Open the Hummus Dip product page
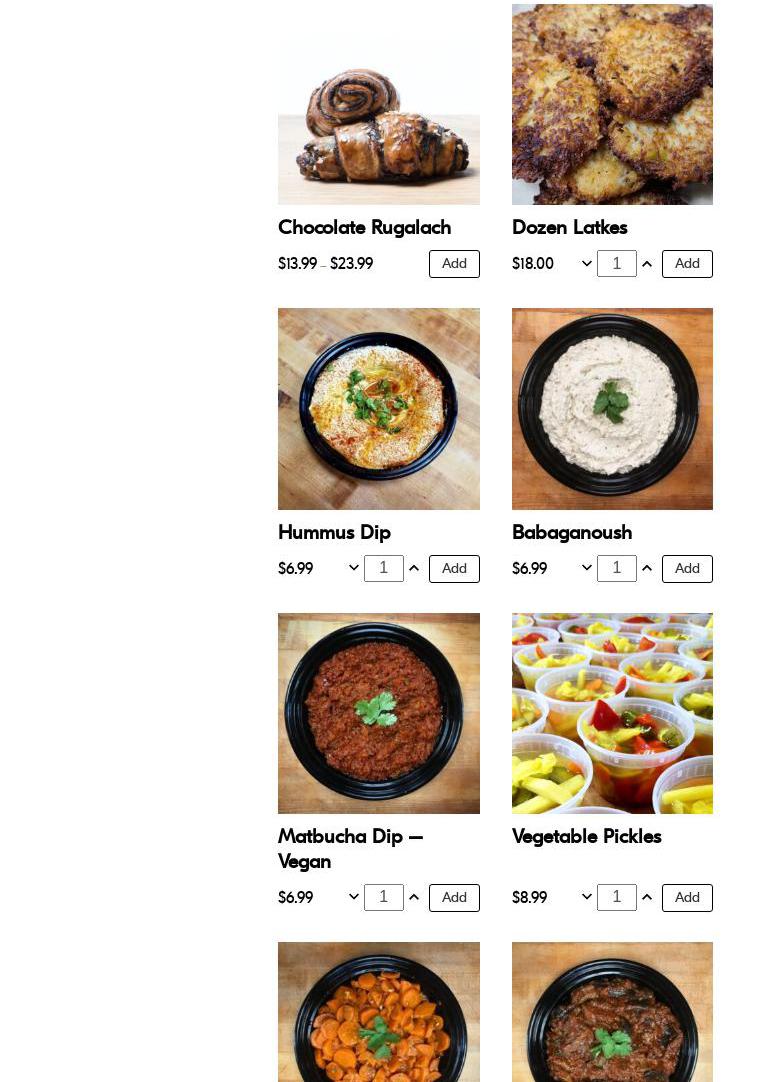Image resolution: width=770 pixels, height=1082 pixels. click(x=334, y=532)
